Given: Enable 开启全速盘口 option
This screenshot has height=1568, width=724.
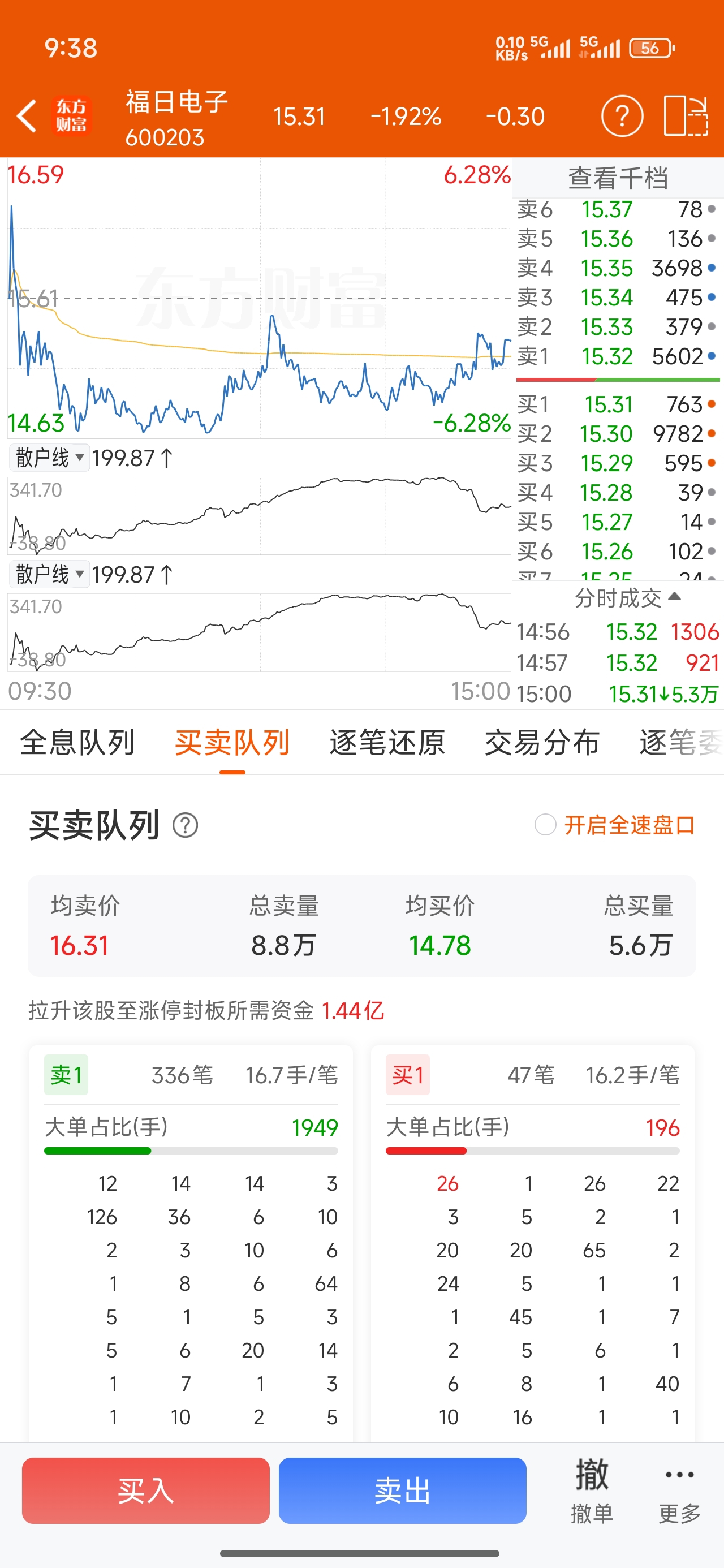Looking at the screenshot, I should pos(615,825).
